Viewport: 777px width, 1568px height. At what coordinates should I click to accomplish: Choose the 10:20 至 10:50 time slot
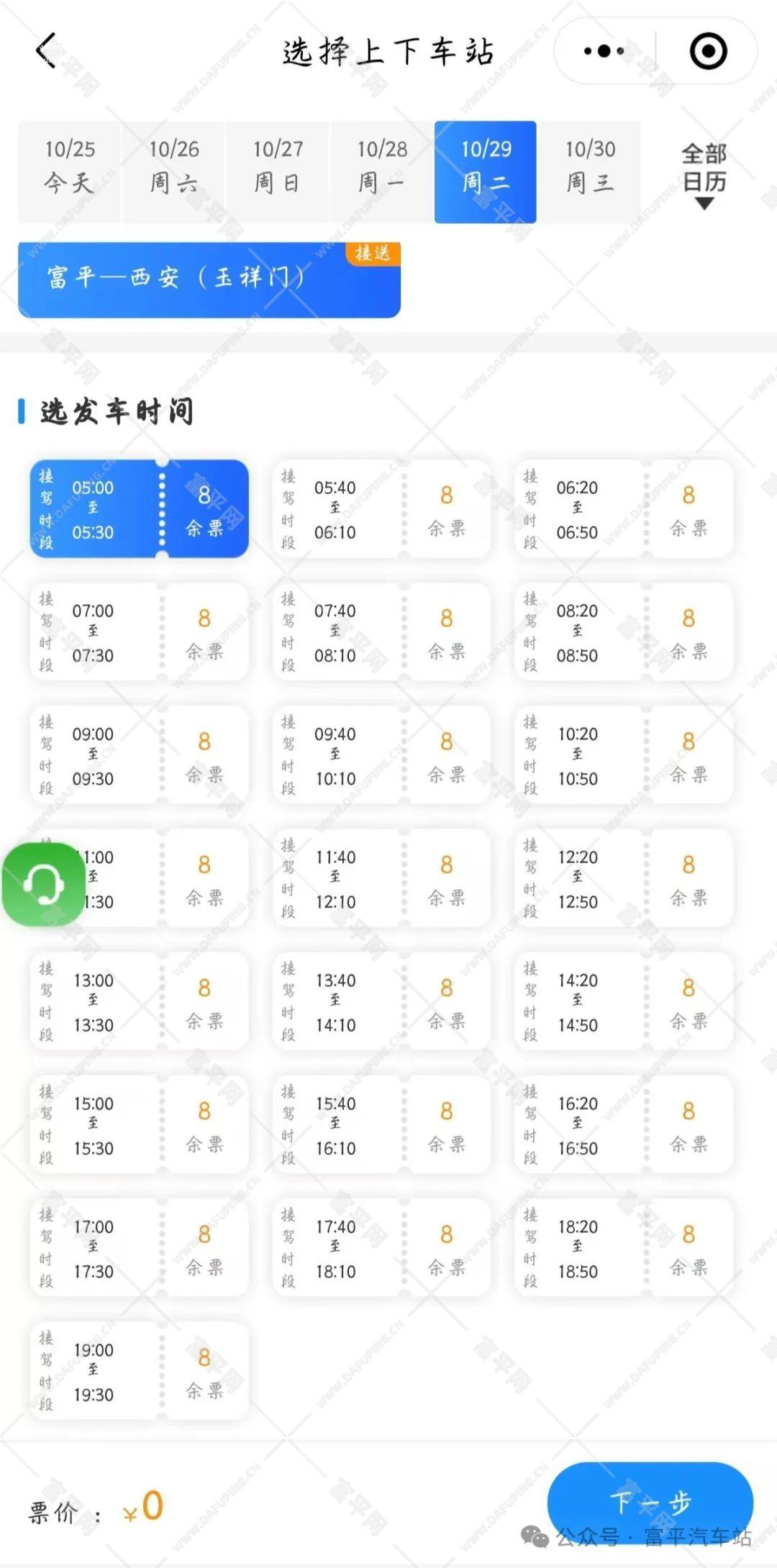(623, 756)
